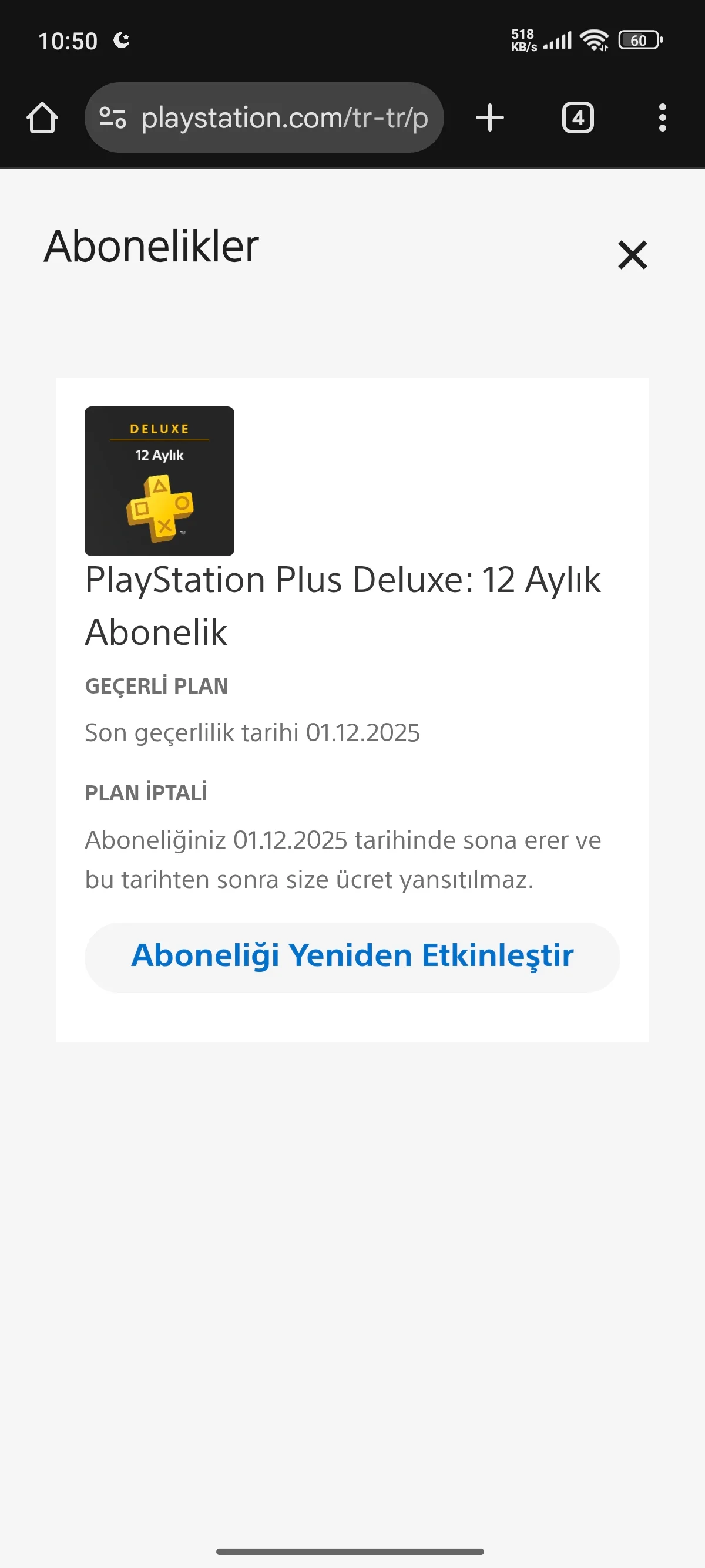Open the tab switcher showing 4 tabs
This screenshot has width=705, height=1568.
coord(578,117)
